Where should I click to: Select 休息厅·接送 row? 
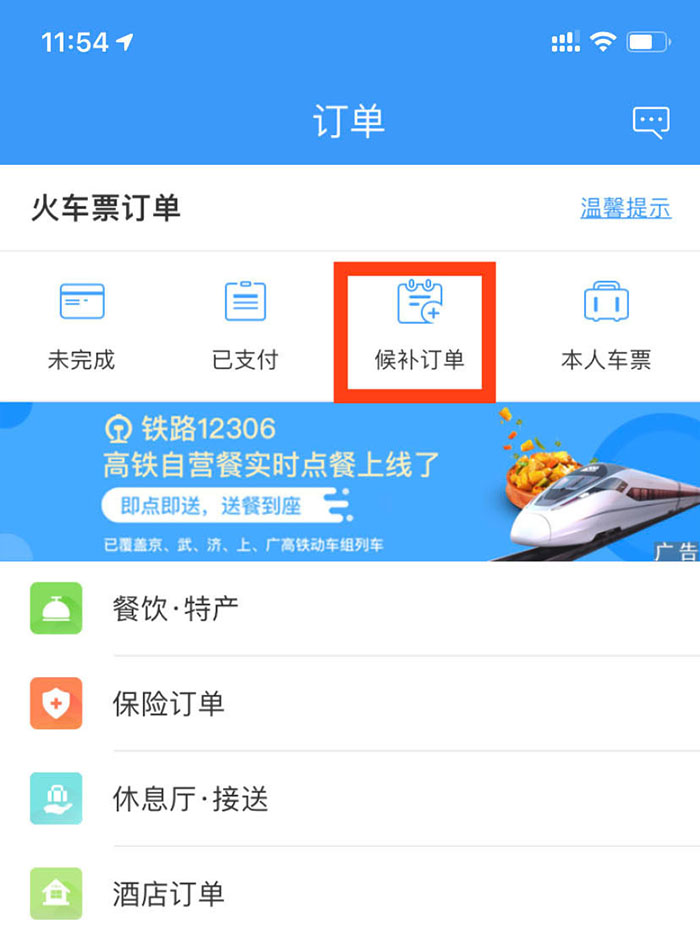point(350,798)
